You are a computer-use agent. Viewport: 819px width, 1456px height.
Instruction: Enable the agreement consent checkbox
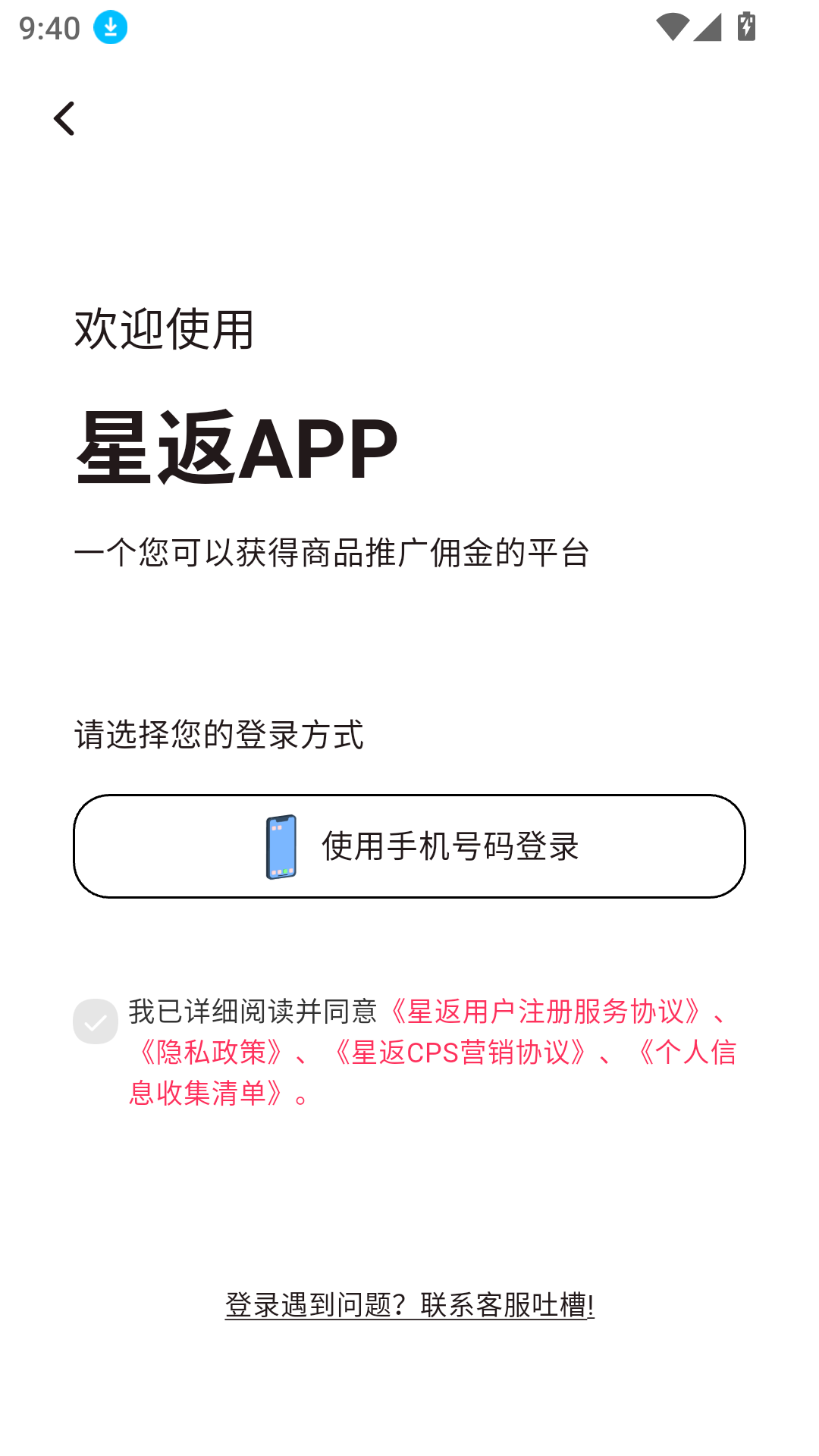[x=96, y=1021]
